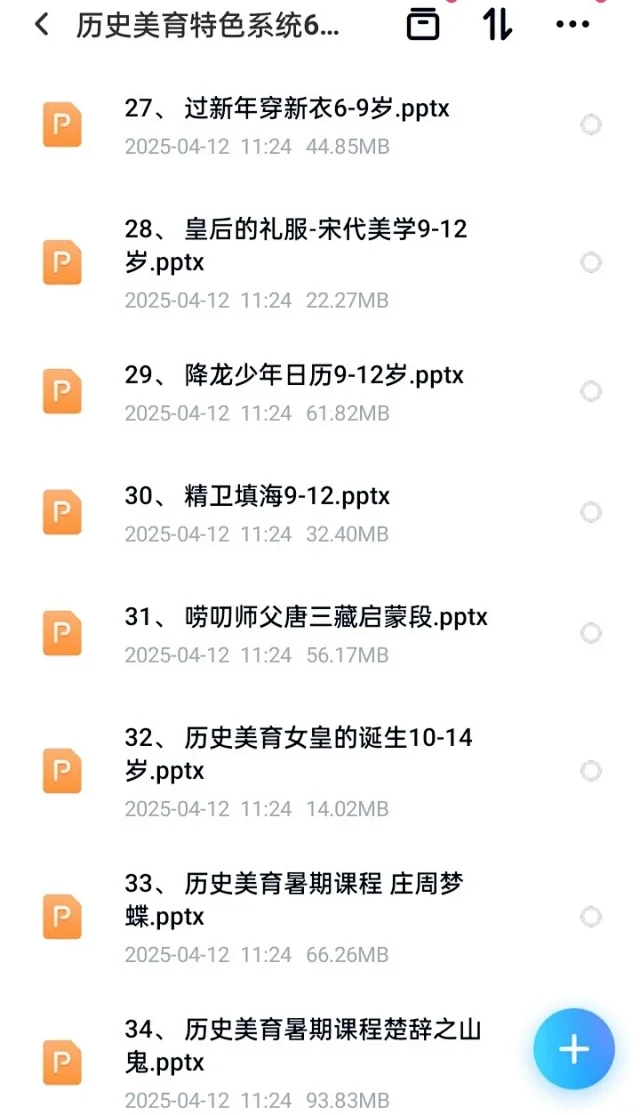The image size is (640, 1115).
Task: Open the archive box icon
Action: pos(423,25)
